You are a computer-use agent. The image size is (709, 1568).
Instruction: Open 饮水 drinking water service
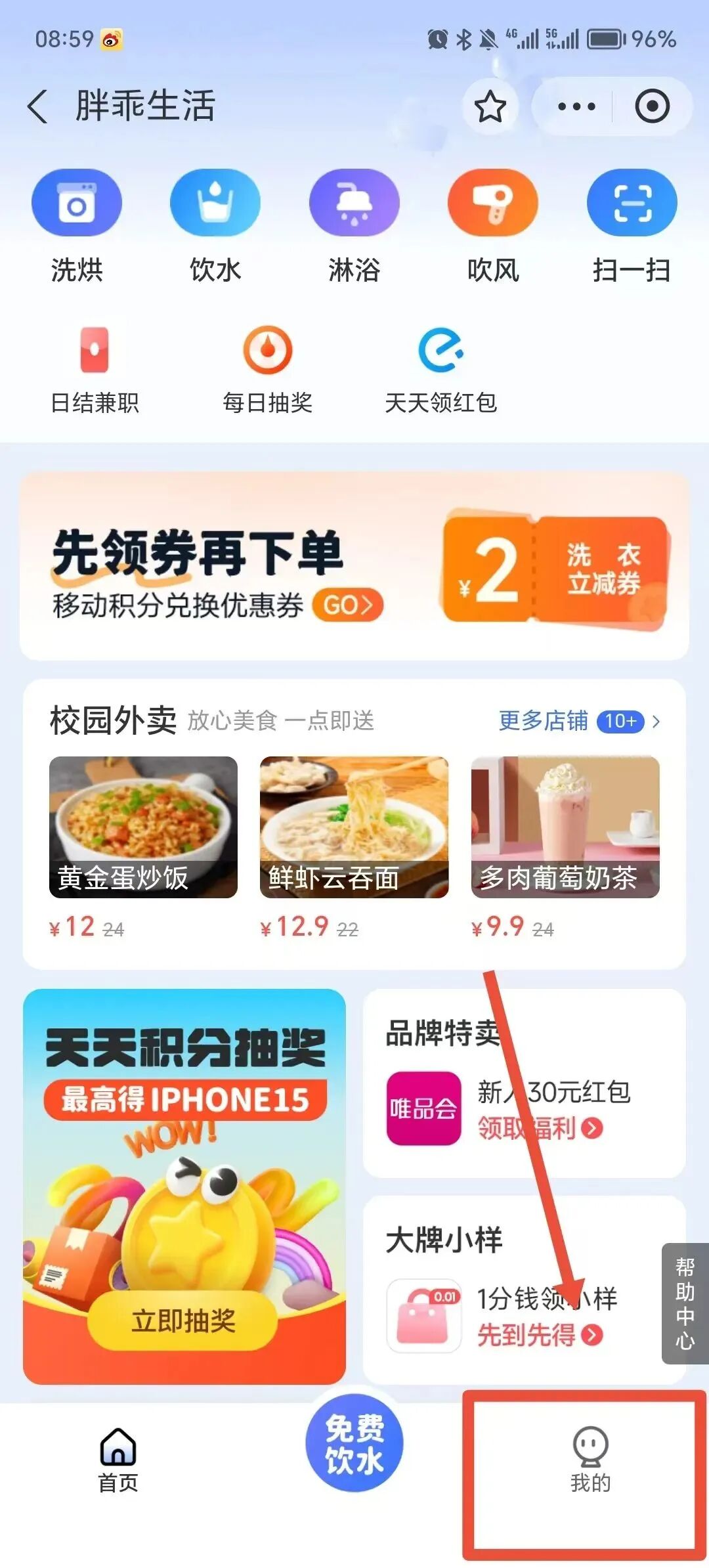tap(215, 225)
